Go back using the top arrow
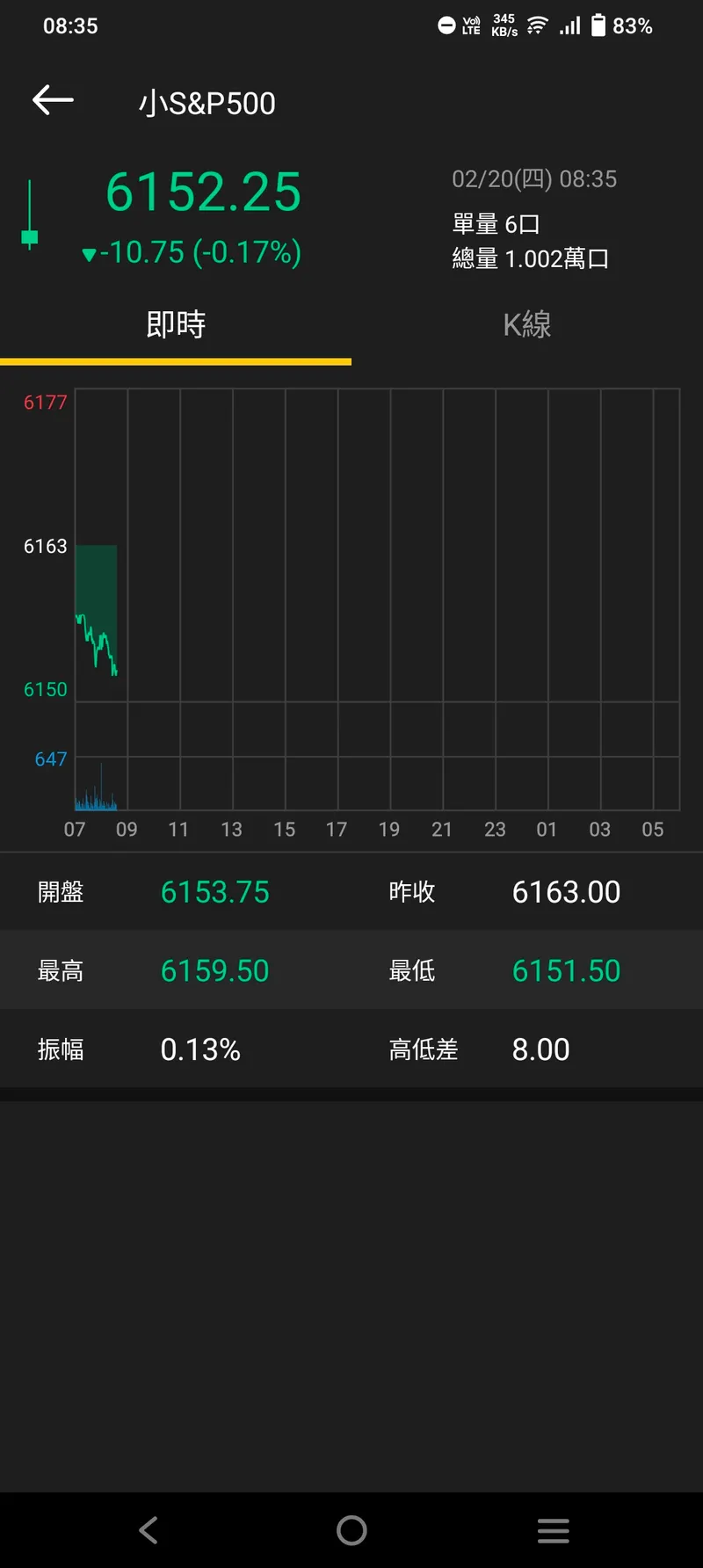The height and width of the screenshot is (1568, 703). (x=53, y=100)
